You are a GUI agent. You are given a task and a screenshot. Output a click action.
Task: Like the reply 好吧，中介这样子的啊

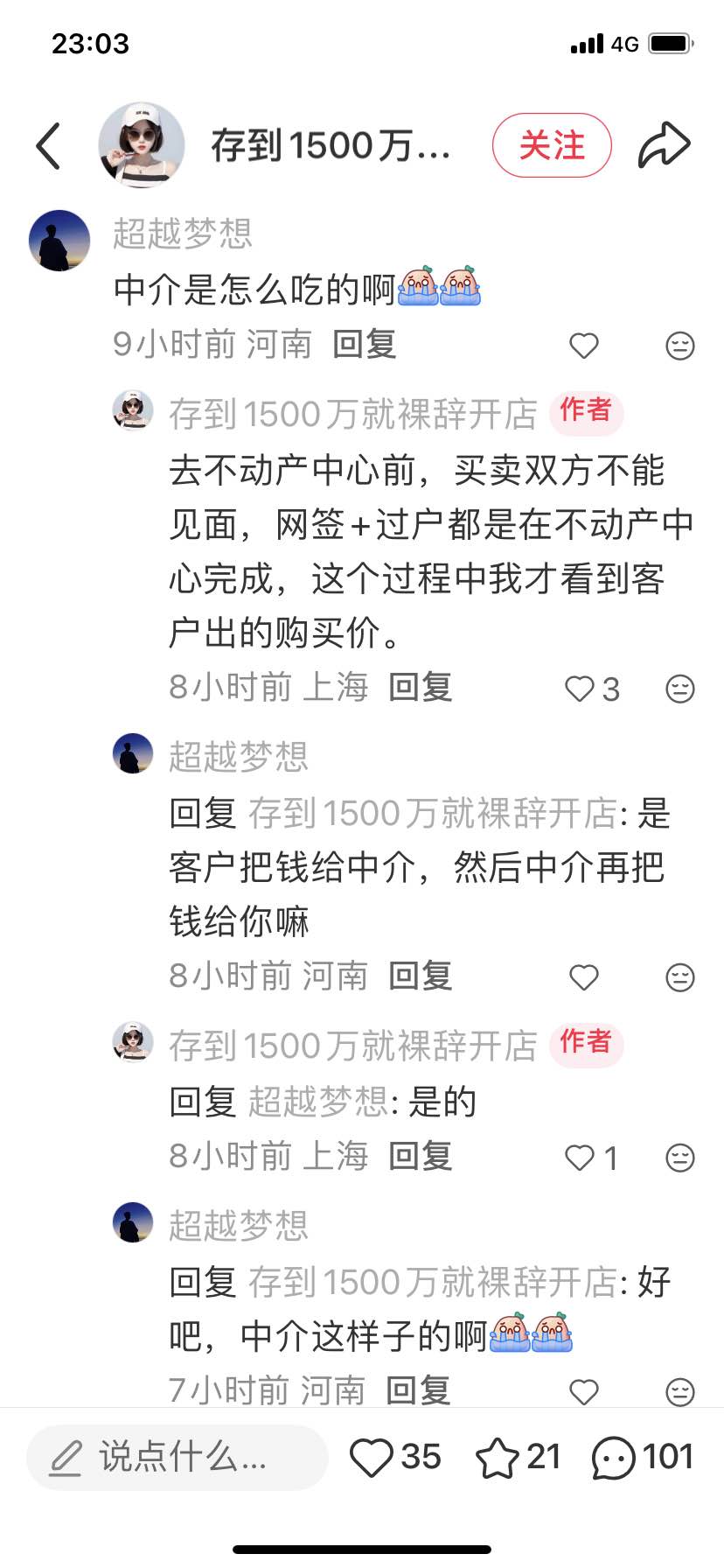click(583, 1391)
